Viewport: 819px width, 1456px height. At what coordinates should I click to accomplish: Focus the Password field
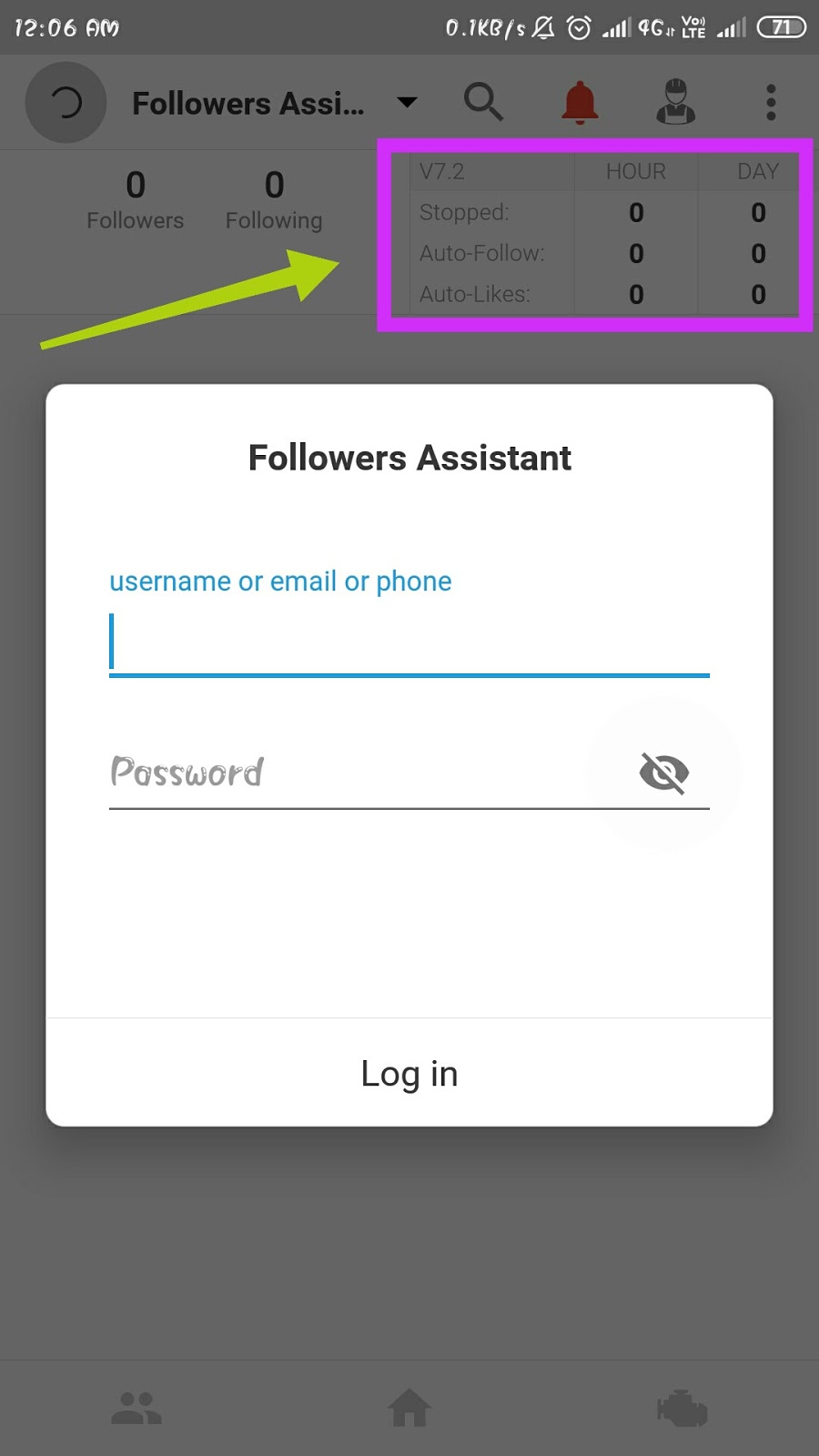pos(346,773)
